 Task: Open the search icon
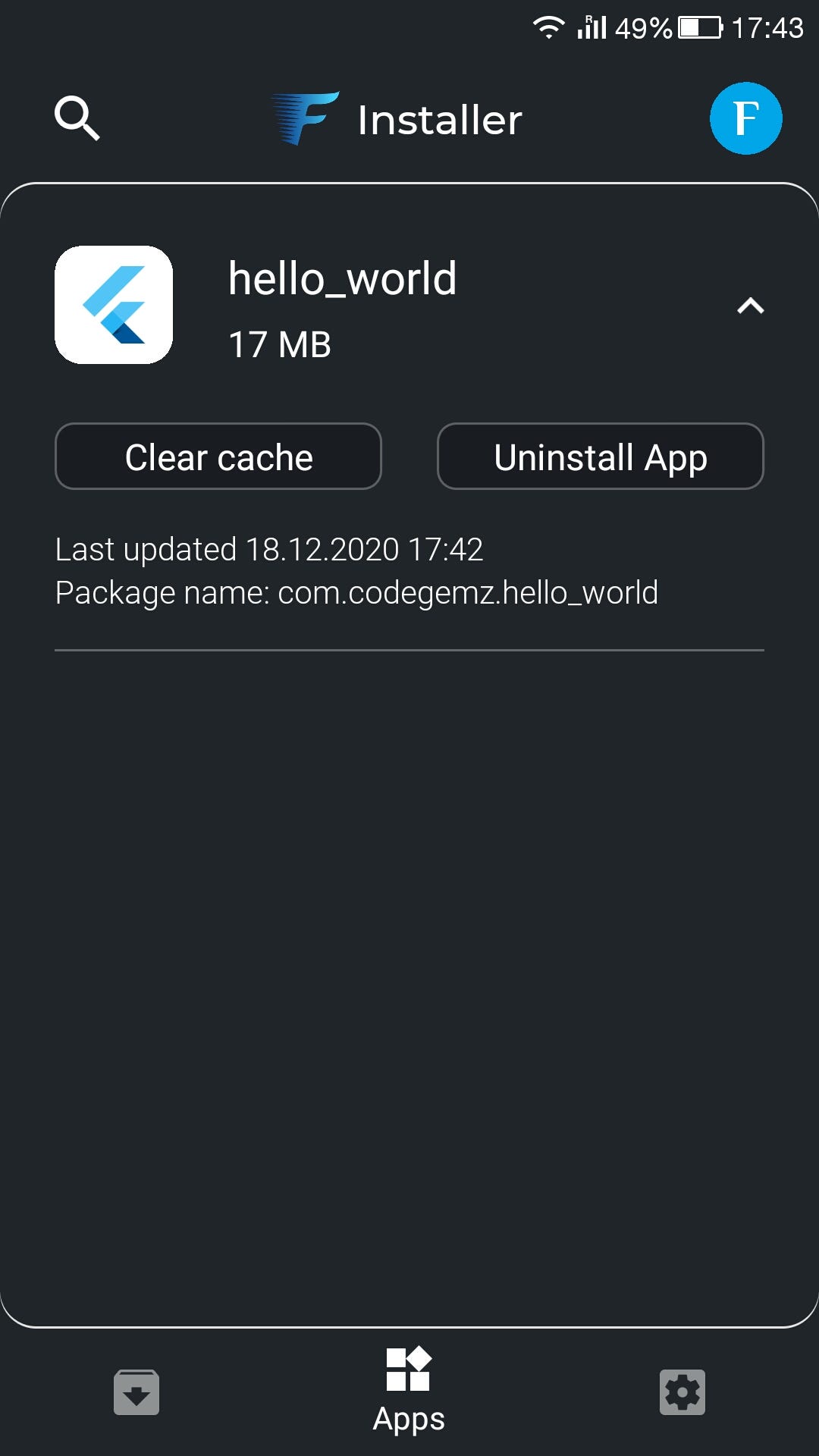pyautogui.click(x=77, y=118)
